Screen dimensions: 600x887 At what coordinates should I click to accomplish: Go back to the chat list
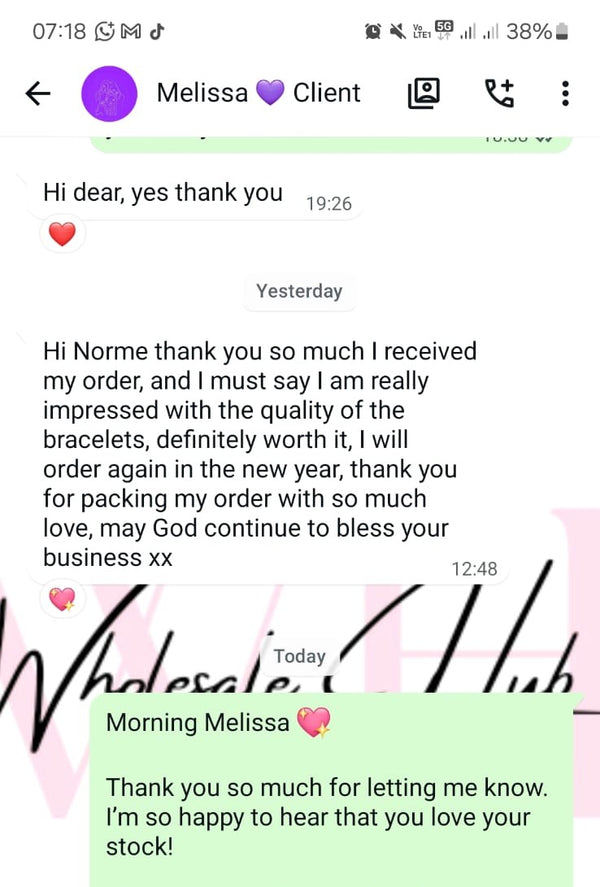(x=37, y=93)
